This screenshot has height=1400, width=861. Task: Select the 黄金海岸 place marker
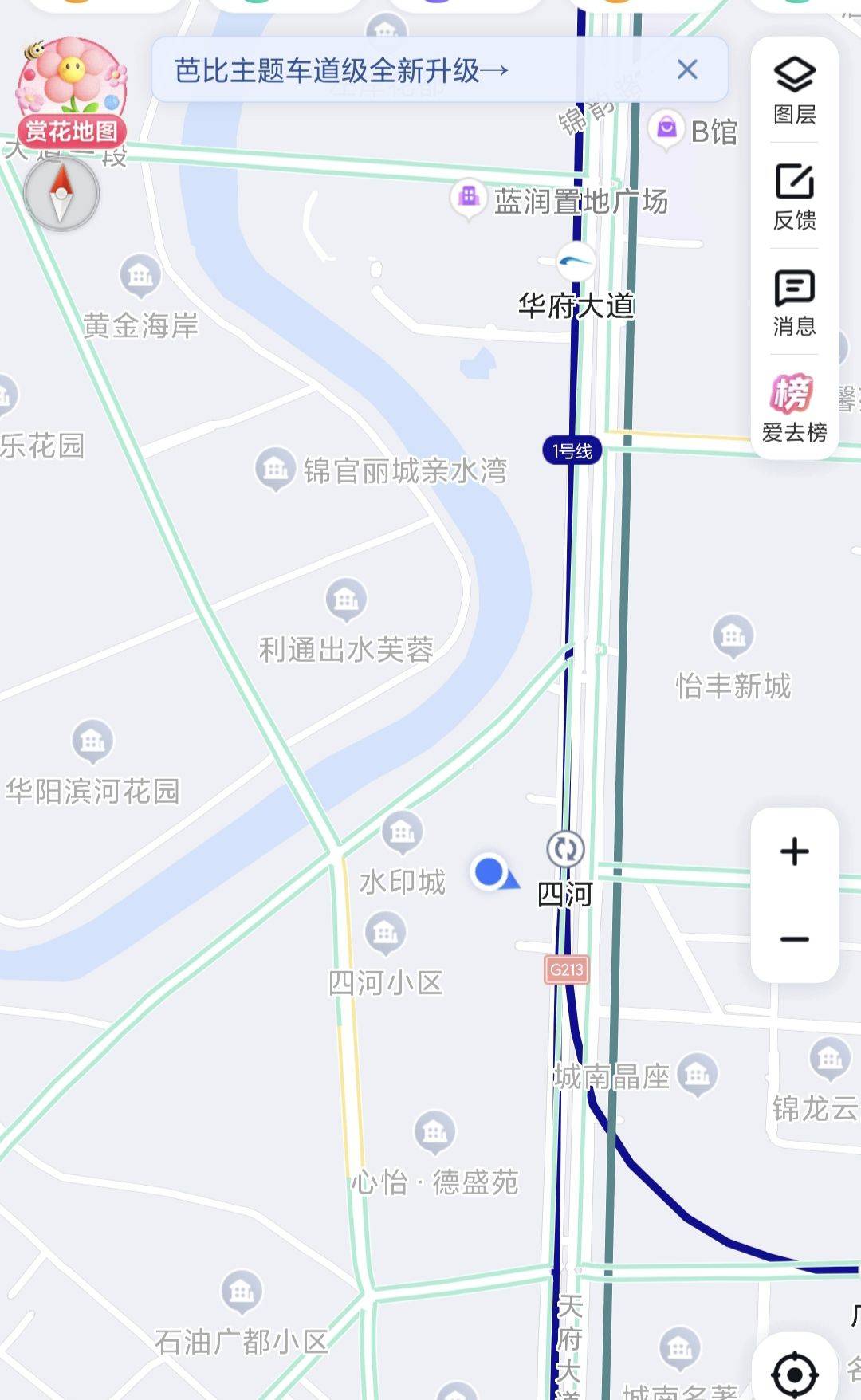(x=140, y=276)
